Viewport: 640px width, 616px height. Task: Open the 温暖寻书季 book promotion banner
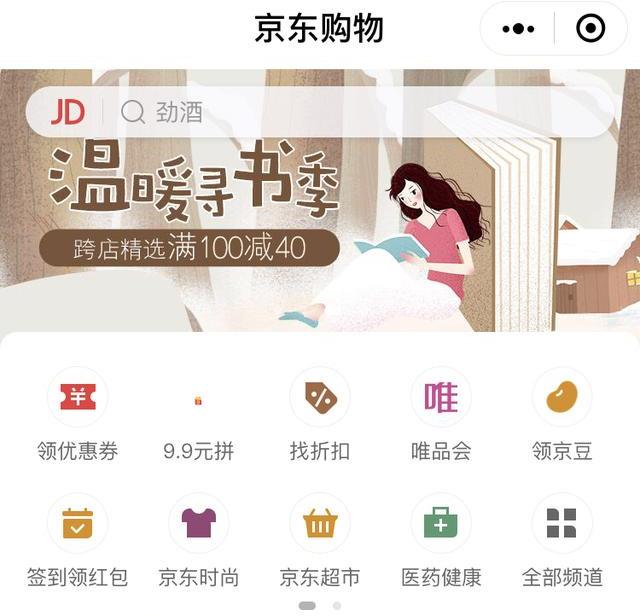[320, 230]
